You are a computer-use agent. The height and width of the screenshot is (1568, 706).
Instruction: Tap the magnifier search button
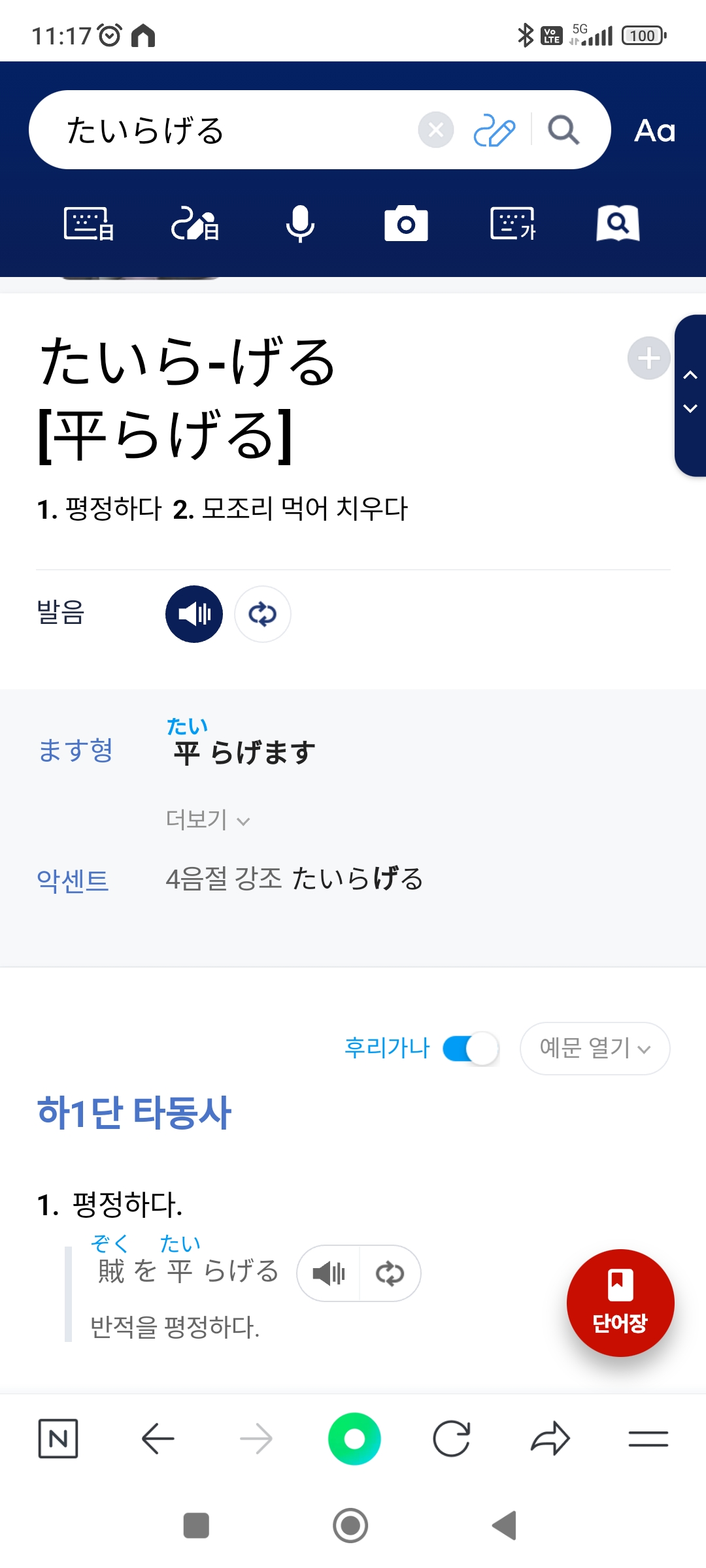point(563,130)
